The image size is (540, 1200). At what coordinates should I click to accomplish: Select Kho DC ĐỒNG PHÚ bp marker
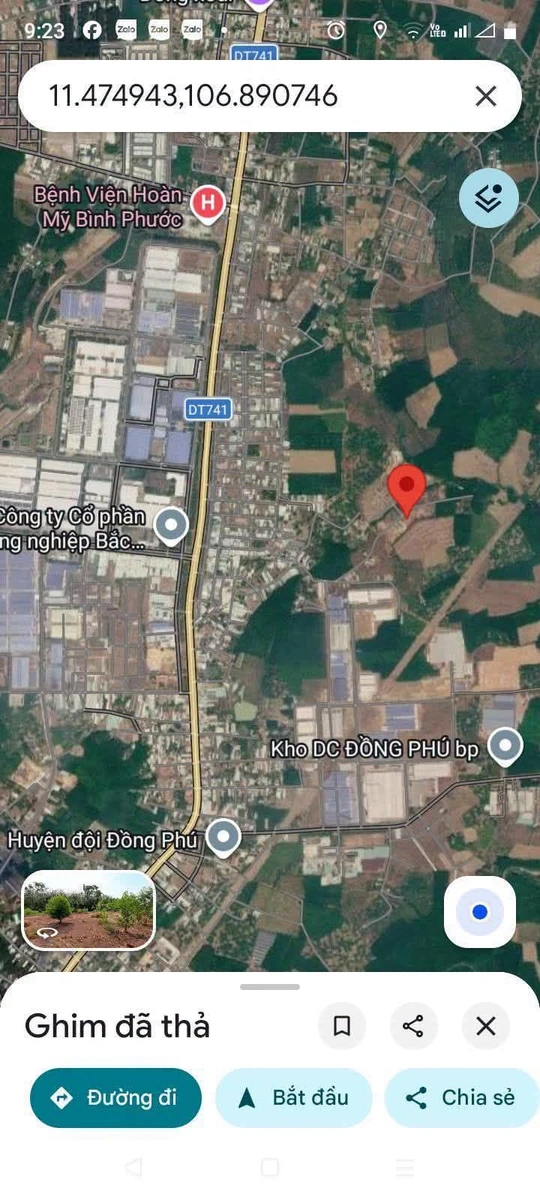point(507,747)
